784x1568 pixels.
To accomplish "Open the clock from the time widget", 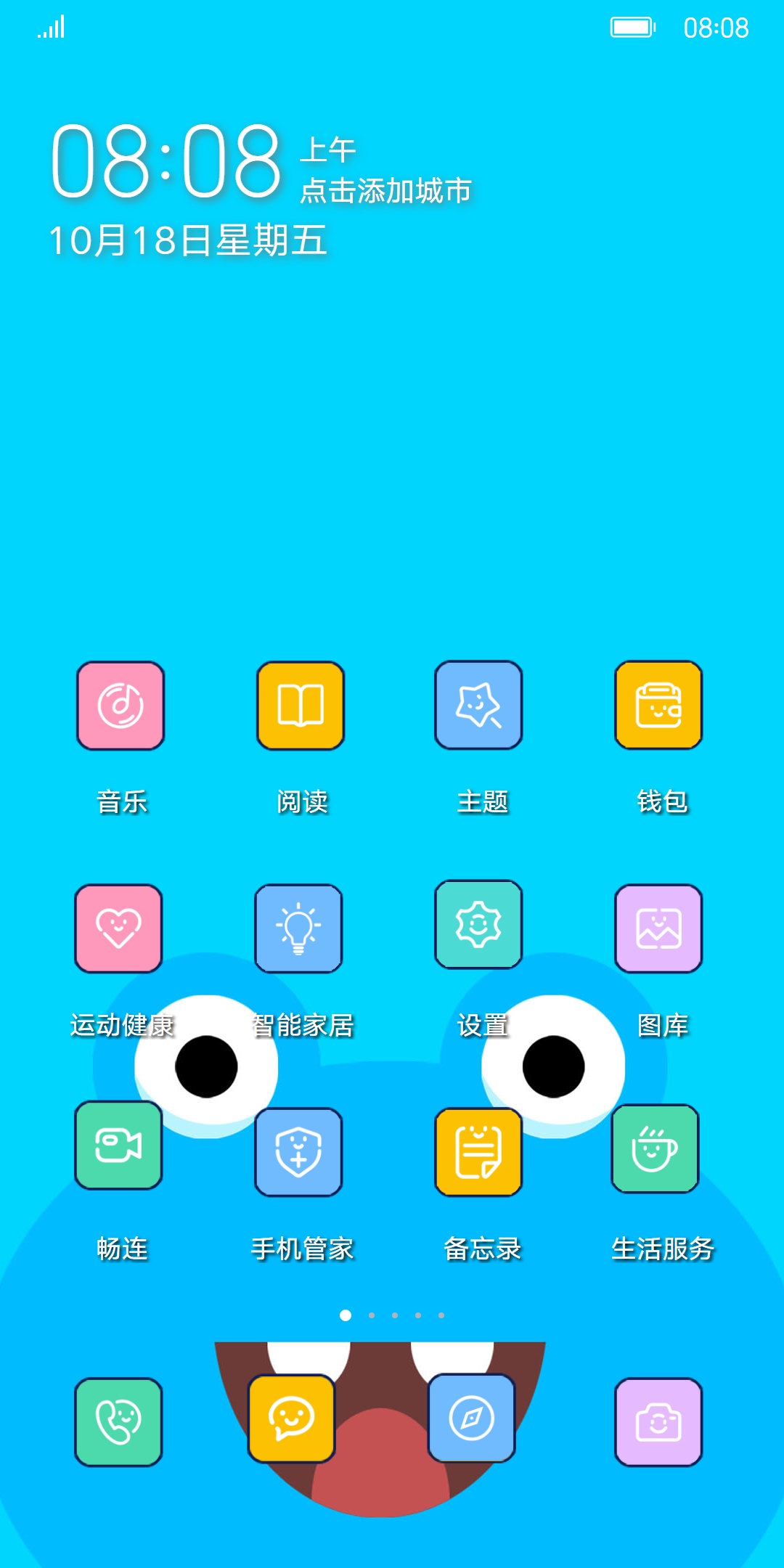I will [x=166, y=161].
